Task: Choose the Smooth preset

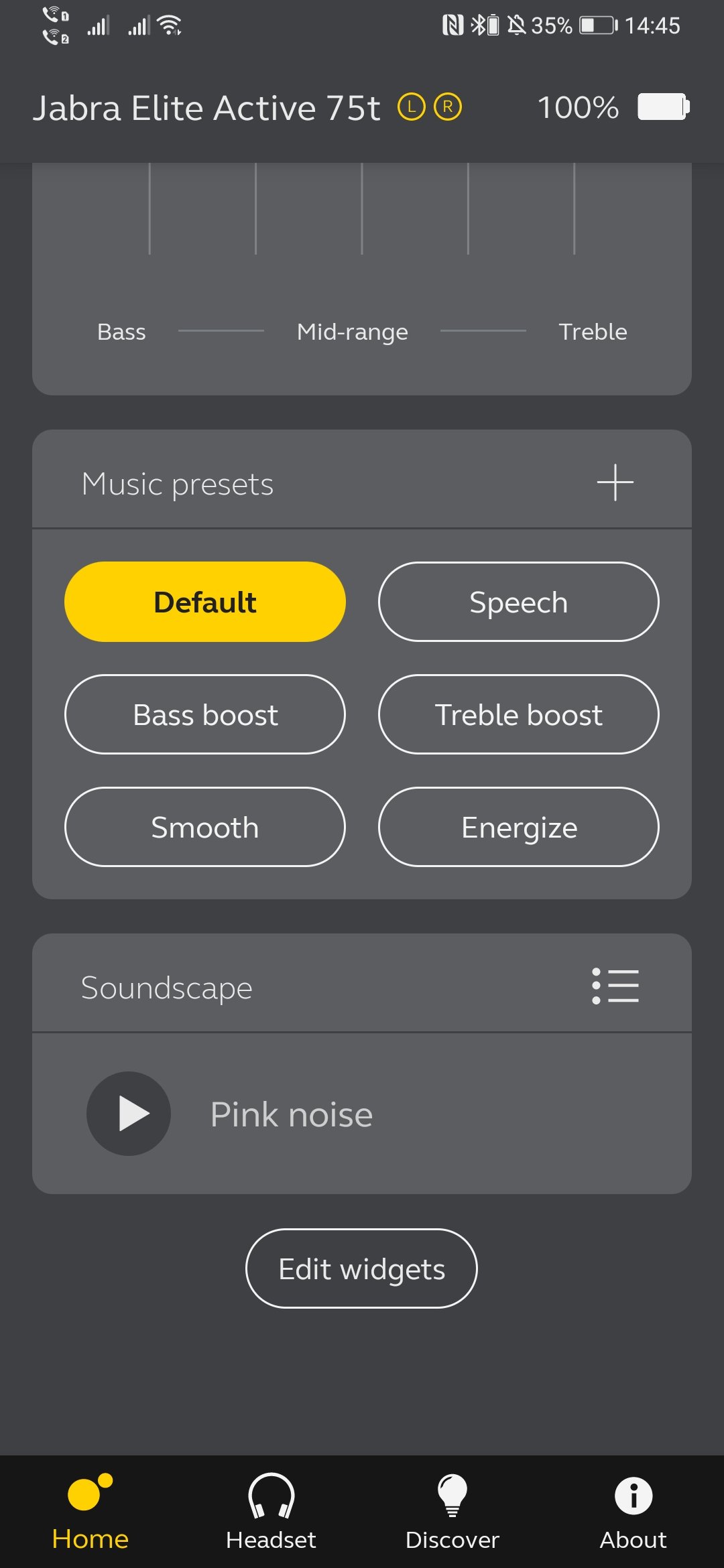Action: [x=205, y=827]
